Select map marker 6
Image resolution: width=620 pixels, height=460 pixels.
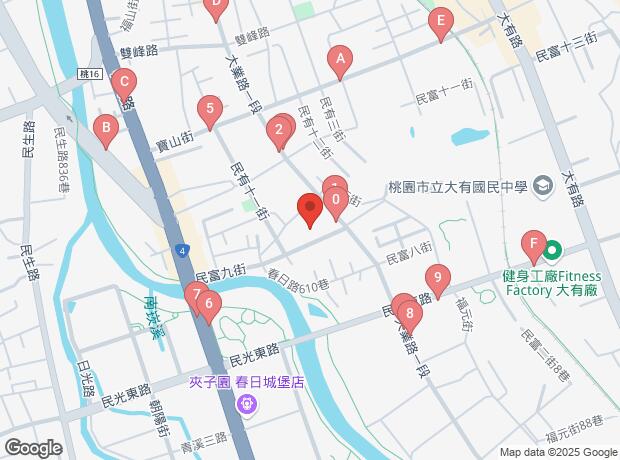click(x=207, y=304)
